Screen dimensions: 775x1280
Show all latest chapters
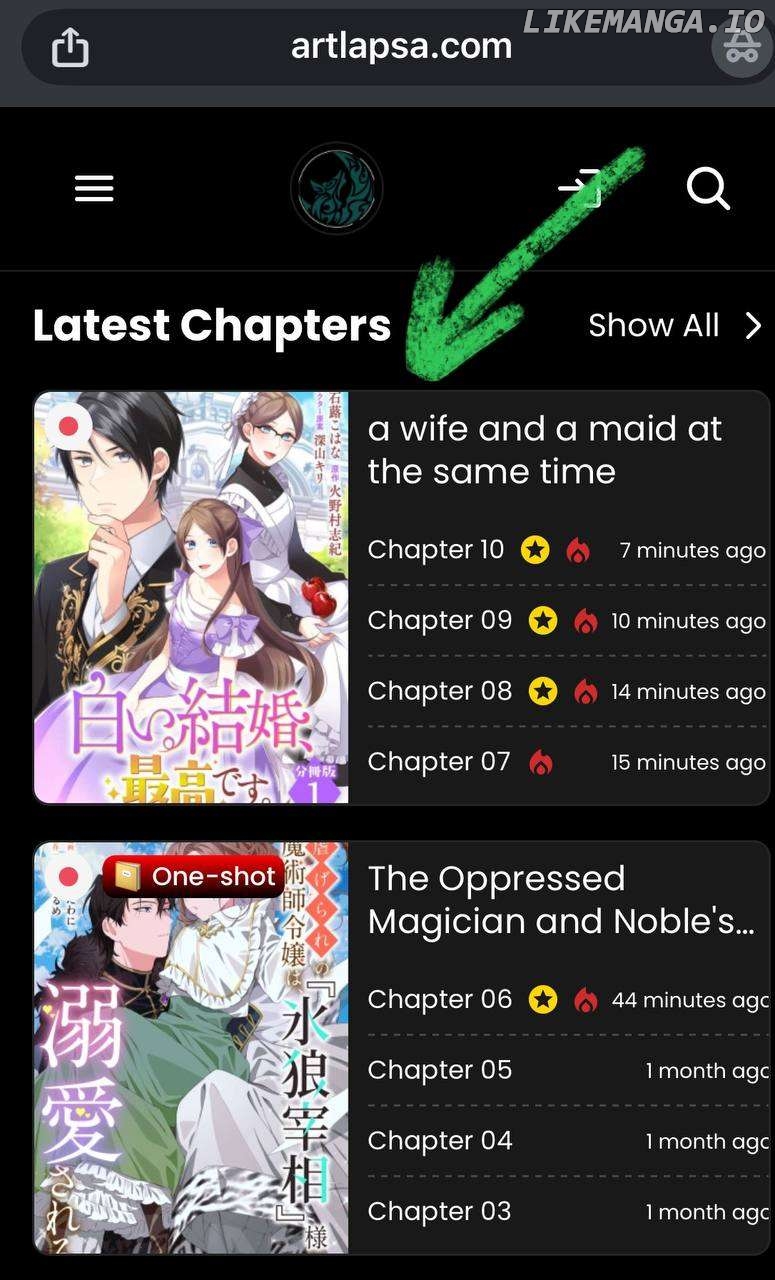coord(674,325)
